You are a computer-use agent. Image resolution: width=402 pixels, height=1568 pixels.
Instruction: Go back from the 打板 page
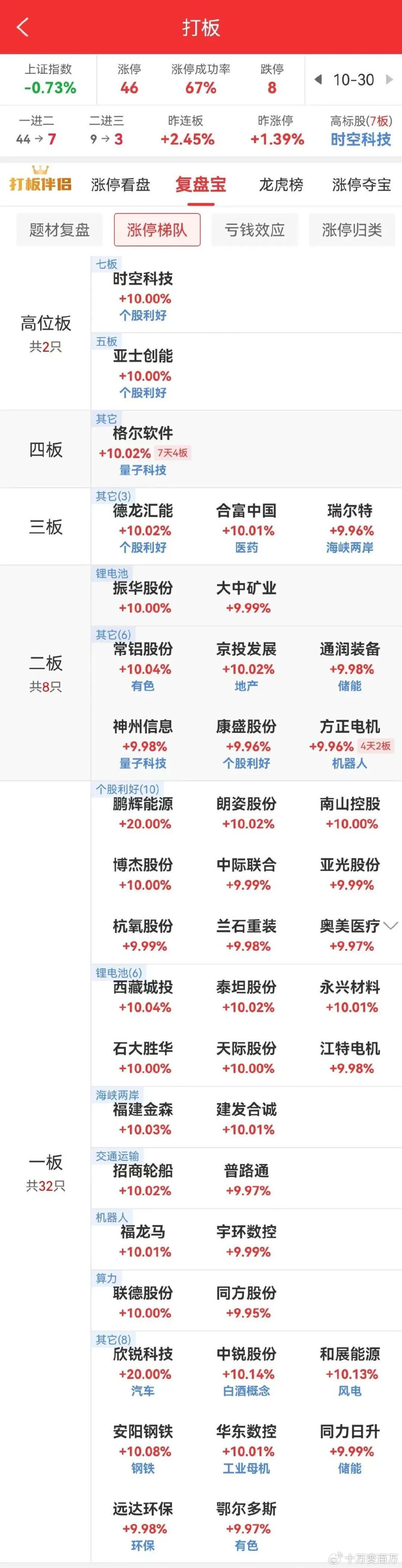[x=22, y=27]
